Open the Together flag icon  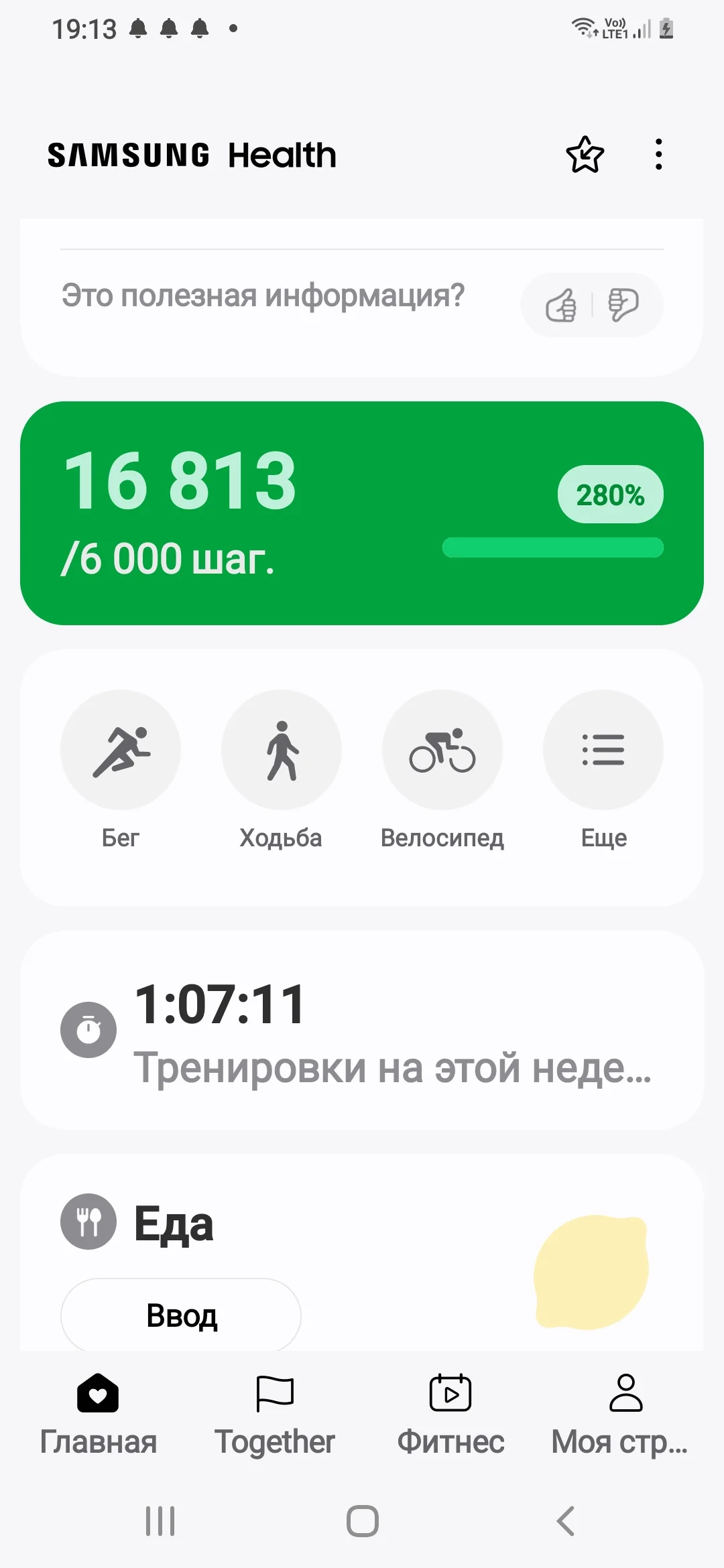point(276,1394)
